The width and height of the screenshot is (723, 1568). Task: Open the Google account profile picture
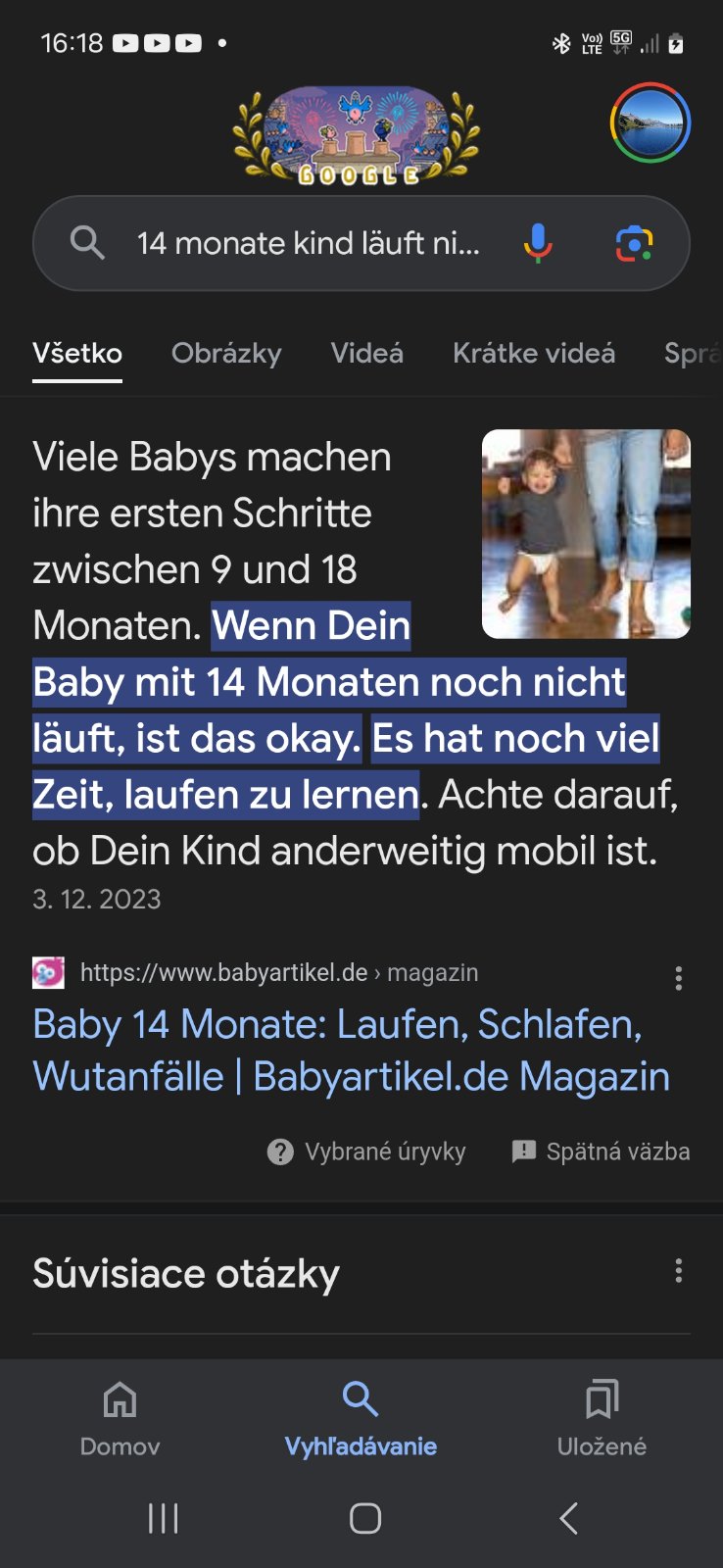pyautogui.click(x=651, y=123)
